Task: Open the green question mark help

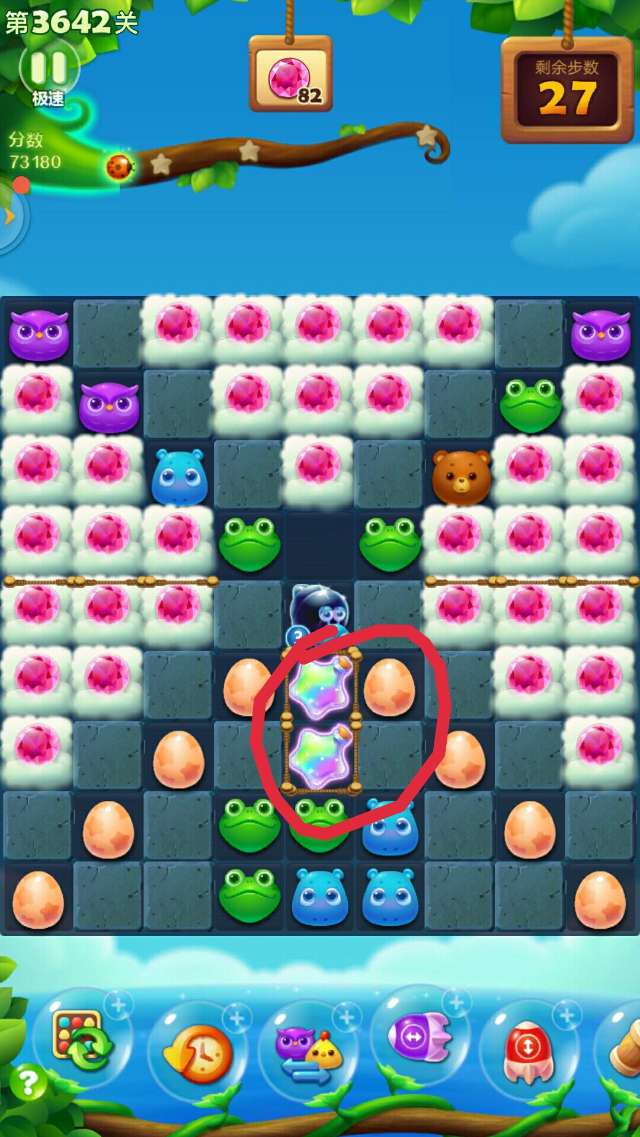Action: pos(27,1083)
